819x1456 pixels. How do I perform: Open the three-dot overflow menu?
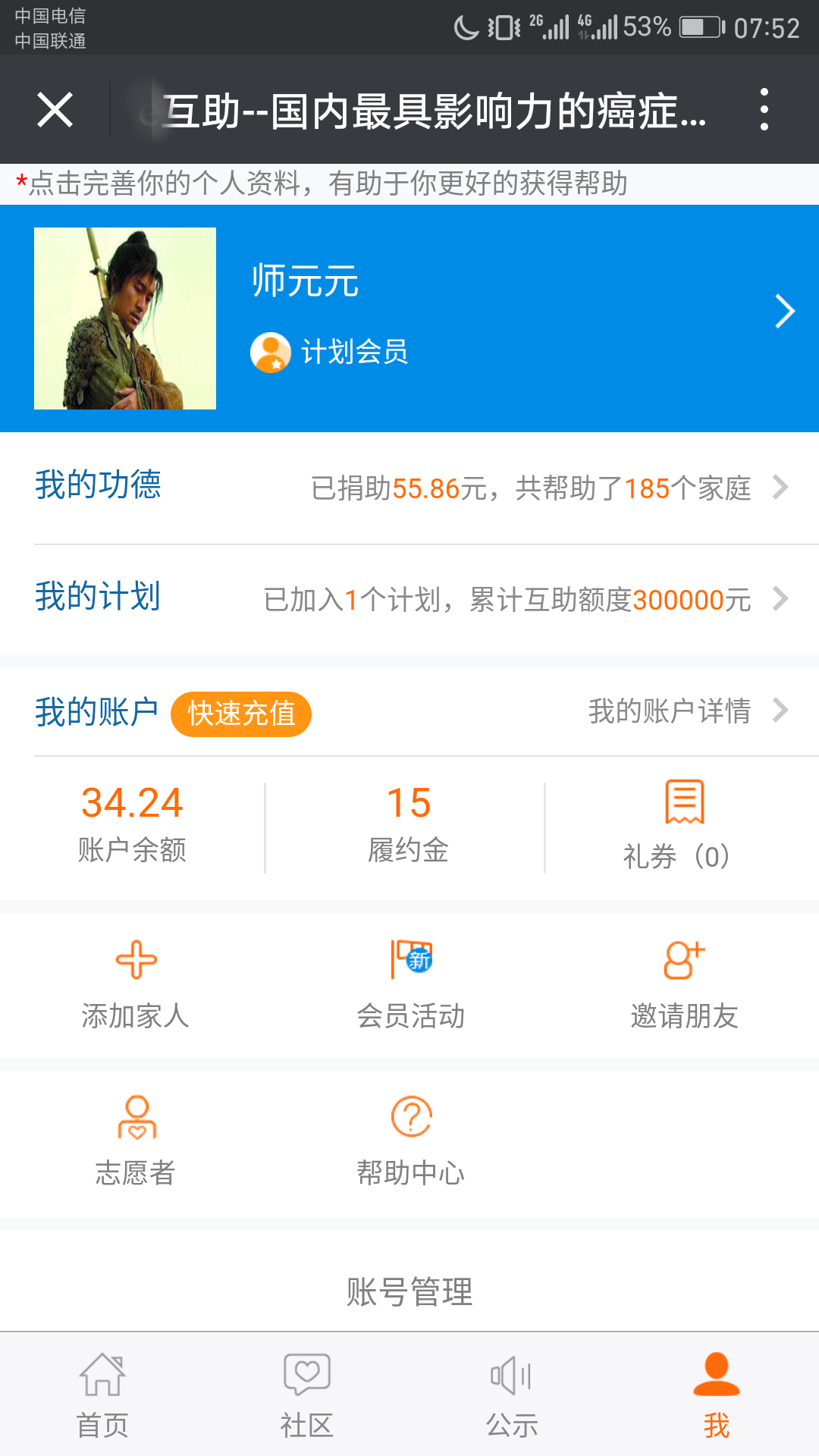[764, 110]
